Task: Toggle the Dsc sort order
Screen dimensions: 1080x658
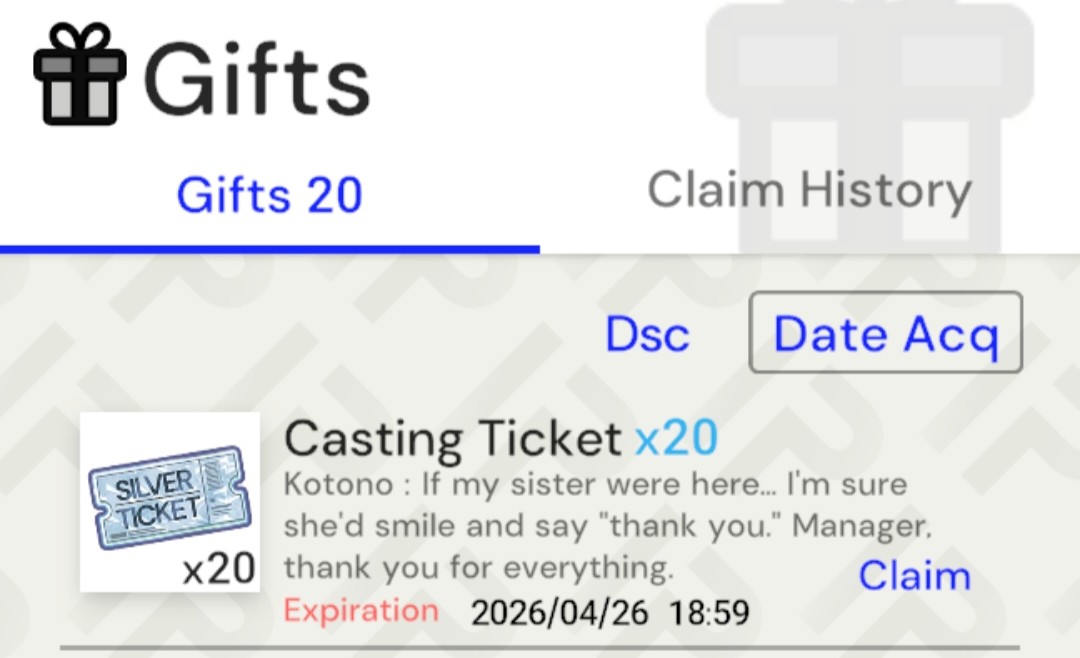Action: click(647, 334)
